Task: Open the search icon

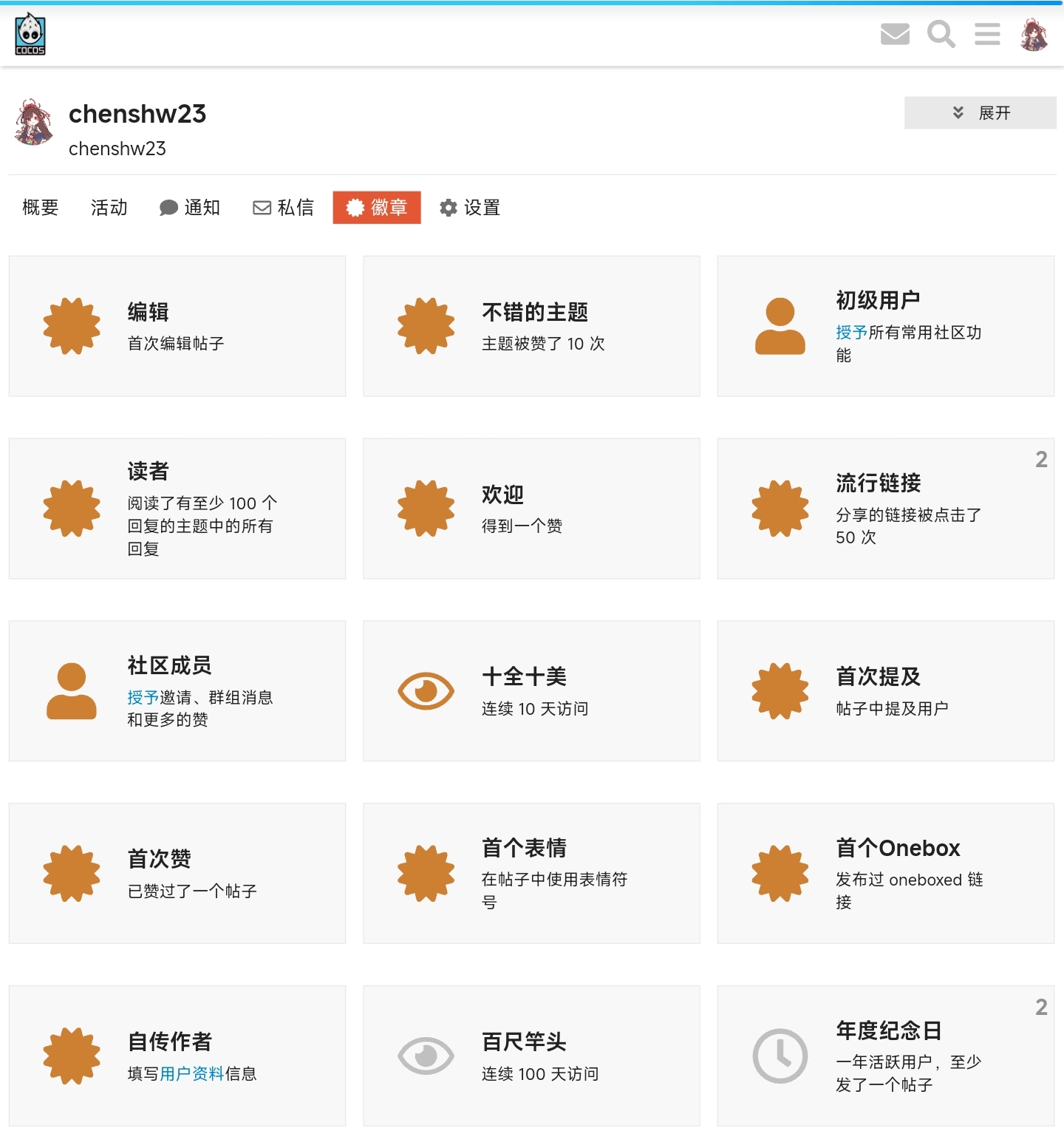Action: pos(941,34)
